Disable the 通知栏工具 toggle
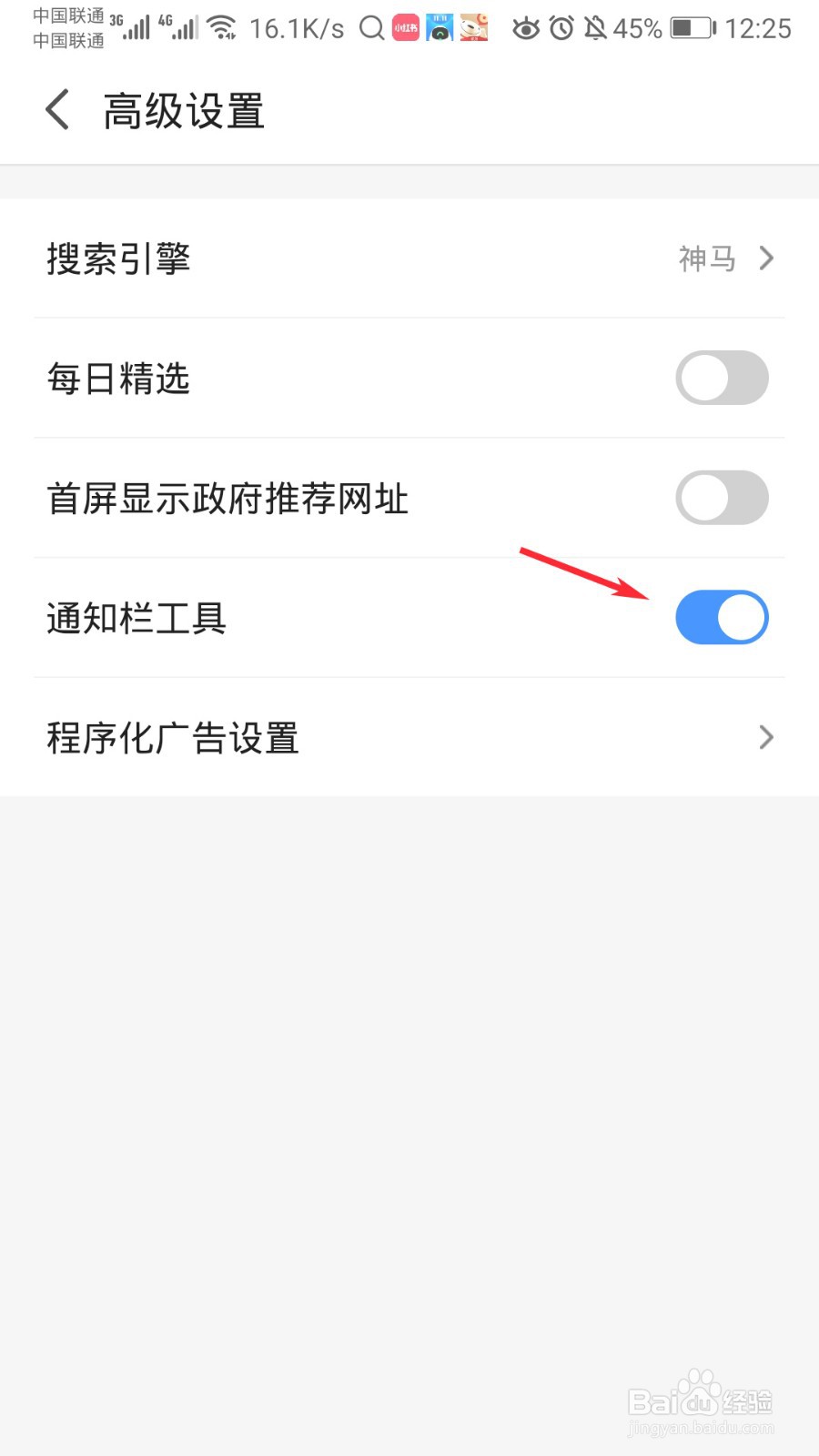This screenshot has height=1456, width=819. (722, 617)
